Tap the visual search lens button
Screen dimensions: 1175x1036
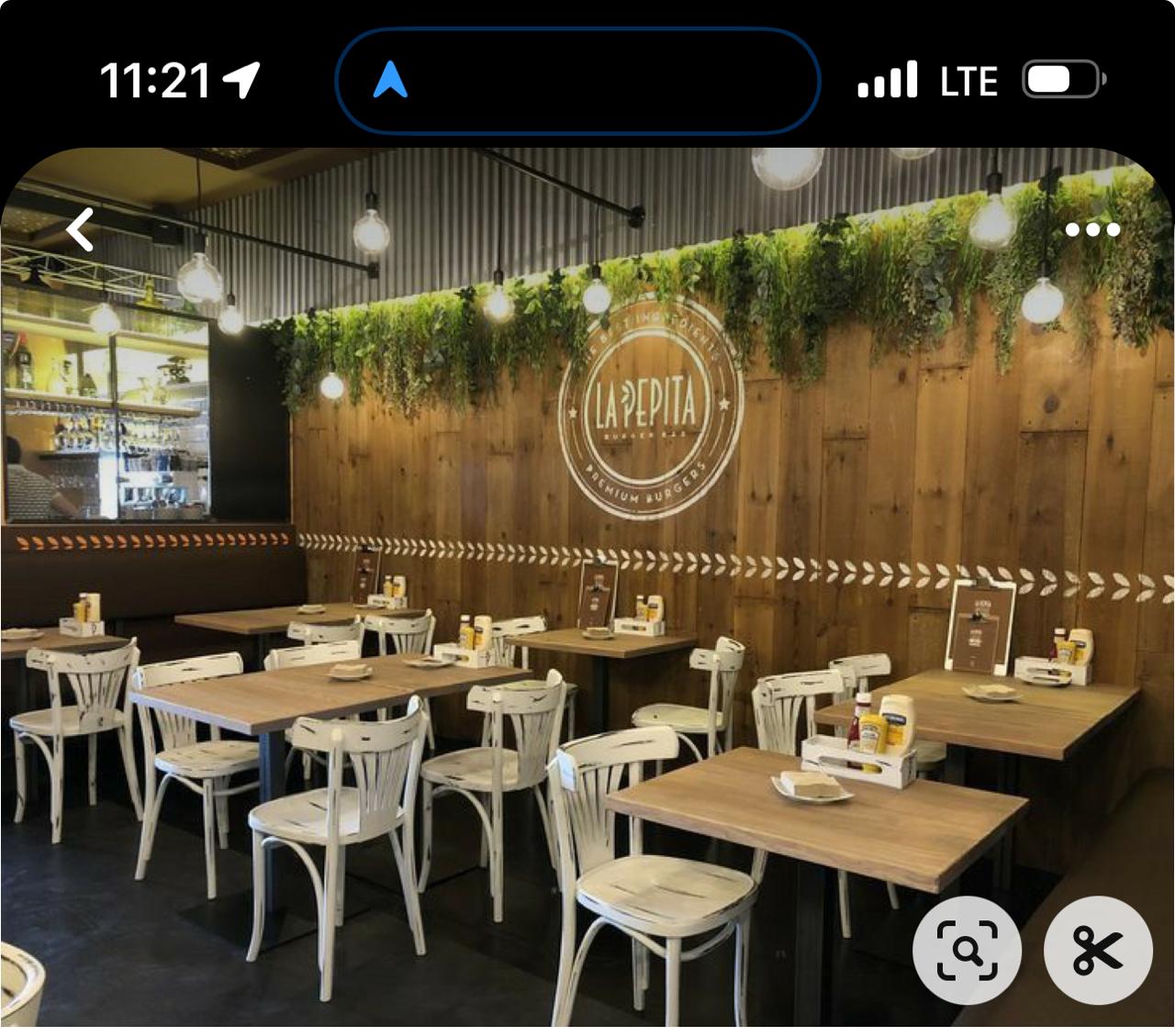click(967, 951)
